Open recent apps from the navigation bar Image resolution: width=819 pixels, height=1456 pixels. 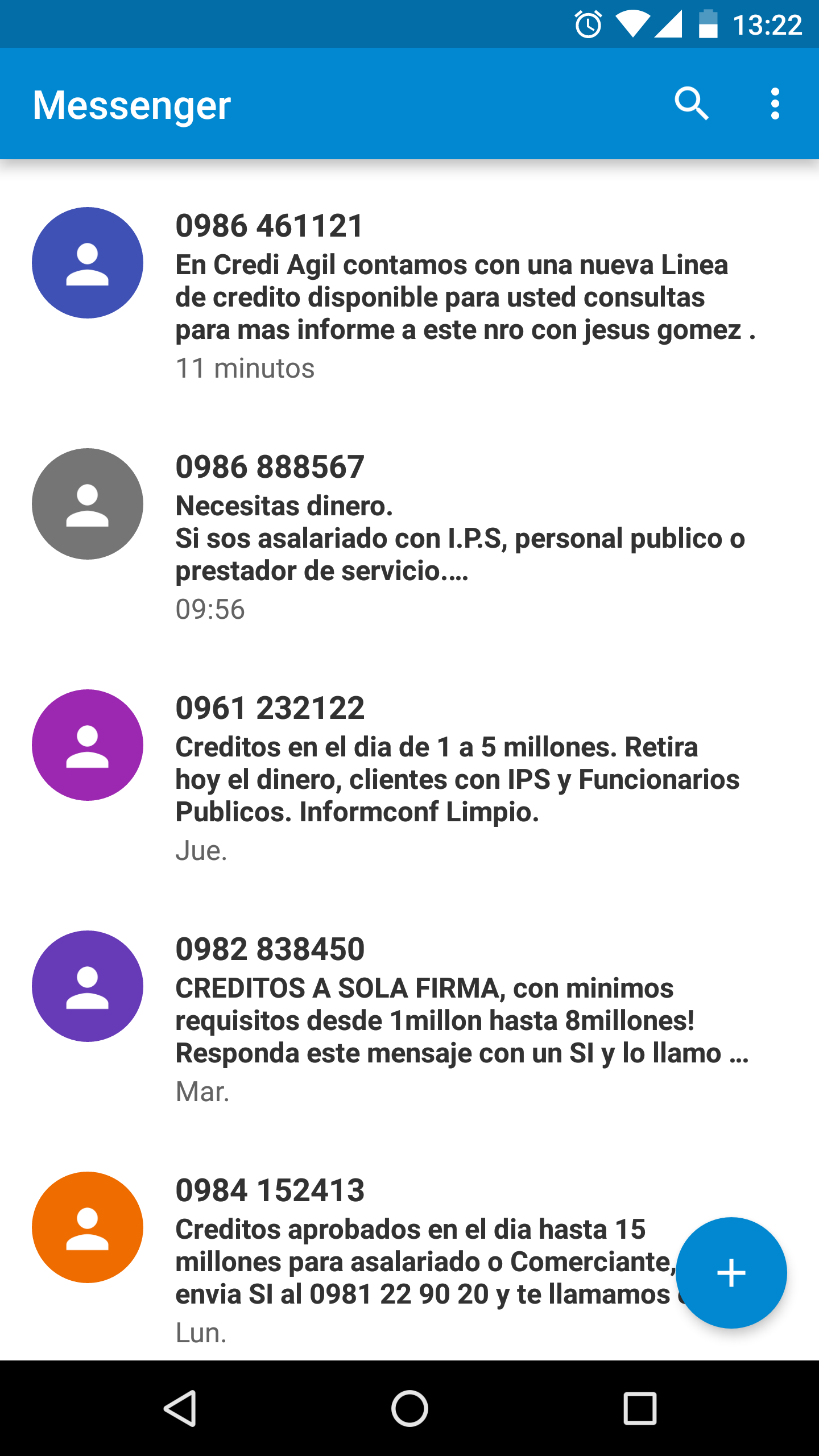pos(640,1408)
